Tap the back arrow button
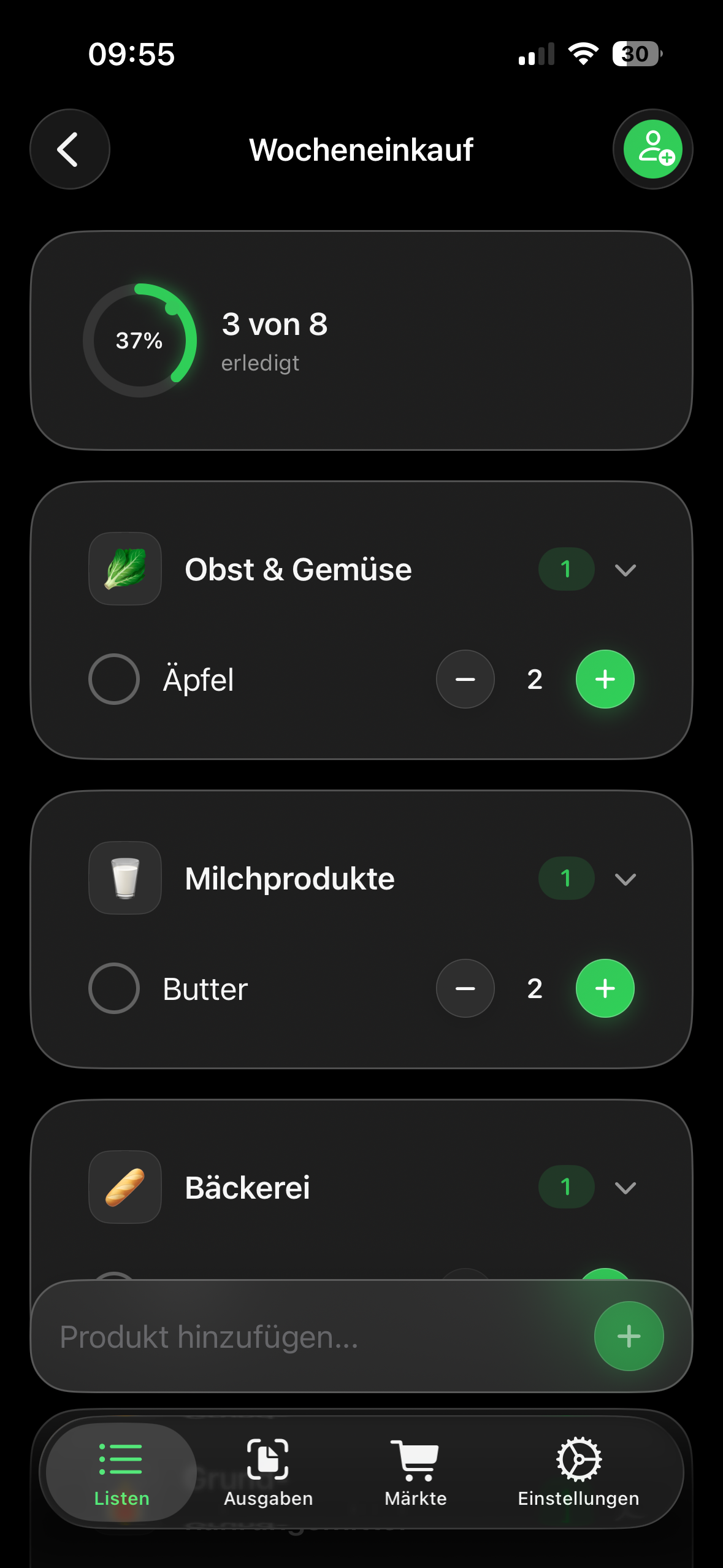Image resolution: width=723 pixels, height=1568 pixels. click(69, 149)
